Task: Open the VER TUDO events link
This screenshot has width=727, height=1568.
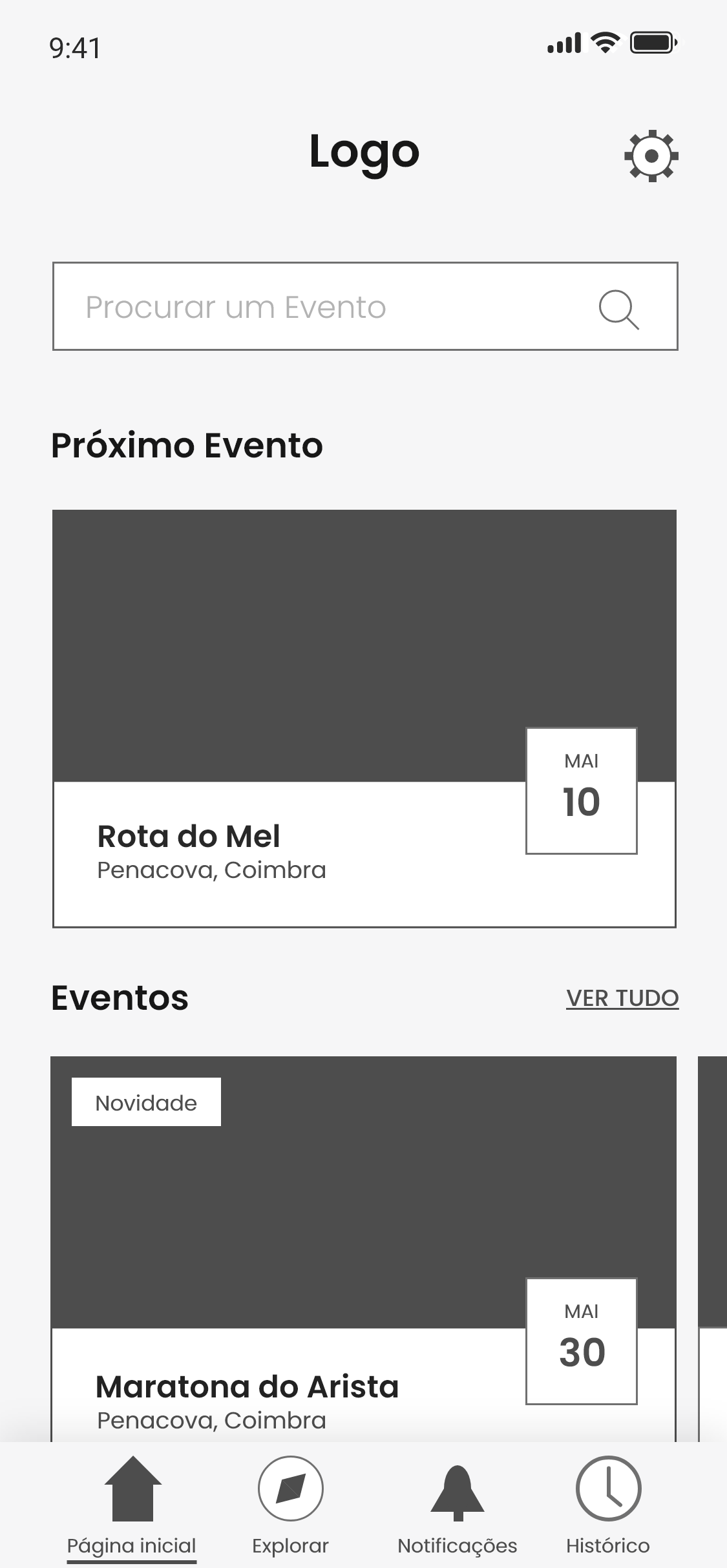Action: (x=622, y=998)
